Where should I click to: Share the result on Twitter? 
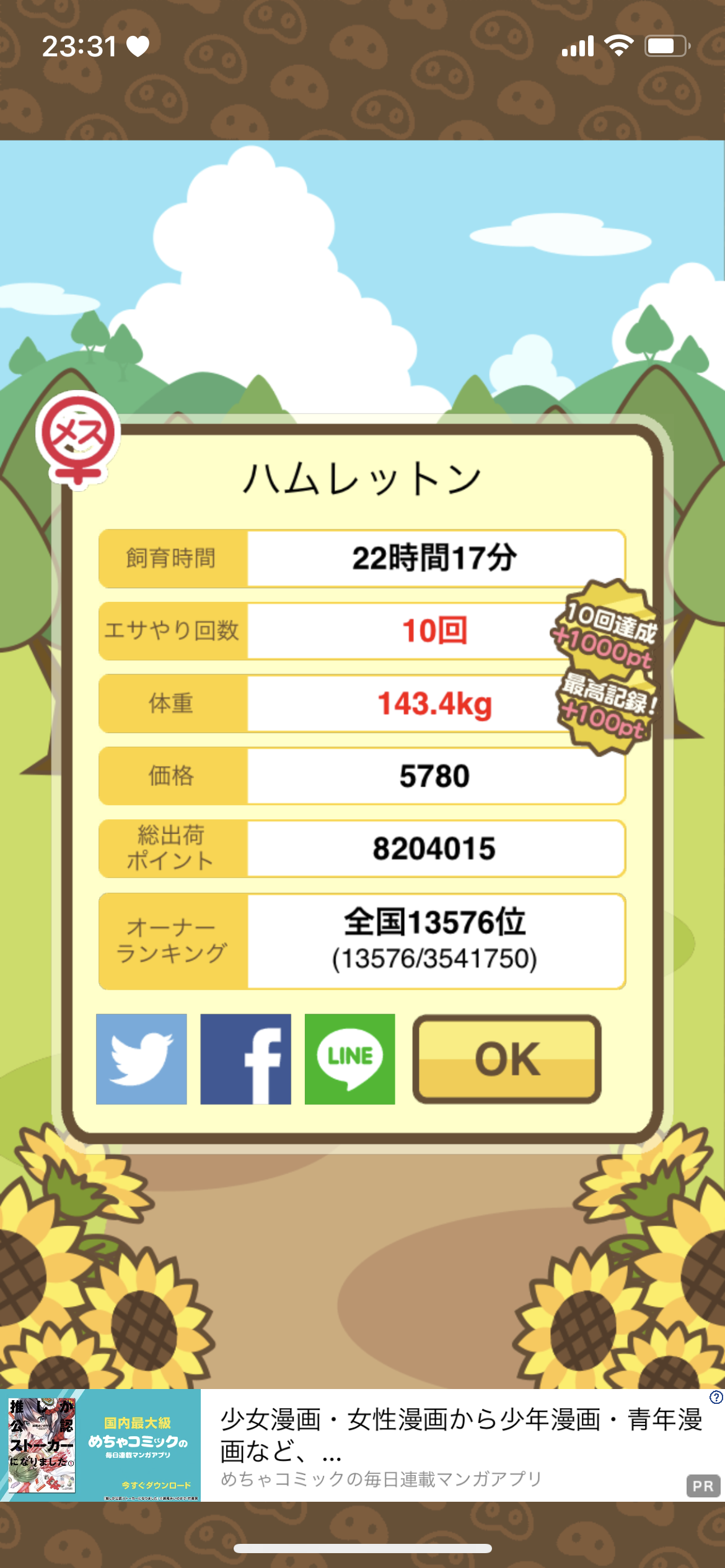(x=141, y=1058)
